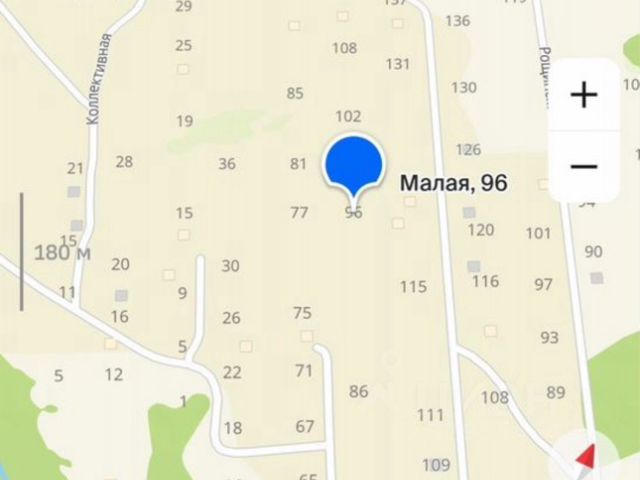Zoom out of the map
The height and width of the screenshot is (480, 640).
pos(583,167)
